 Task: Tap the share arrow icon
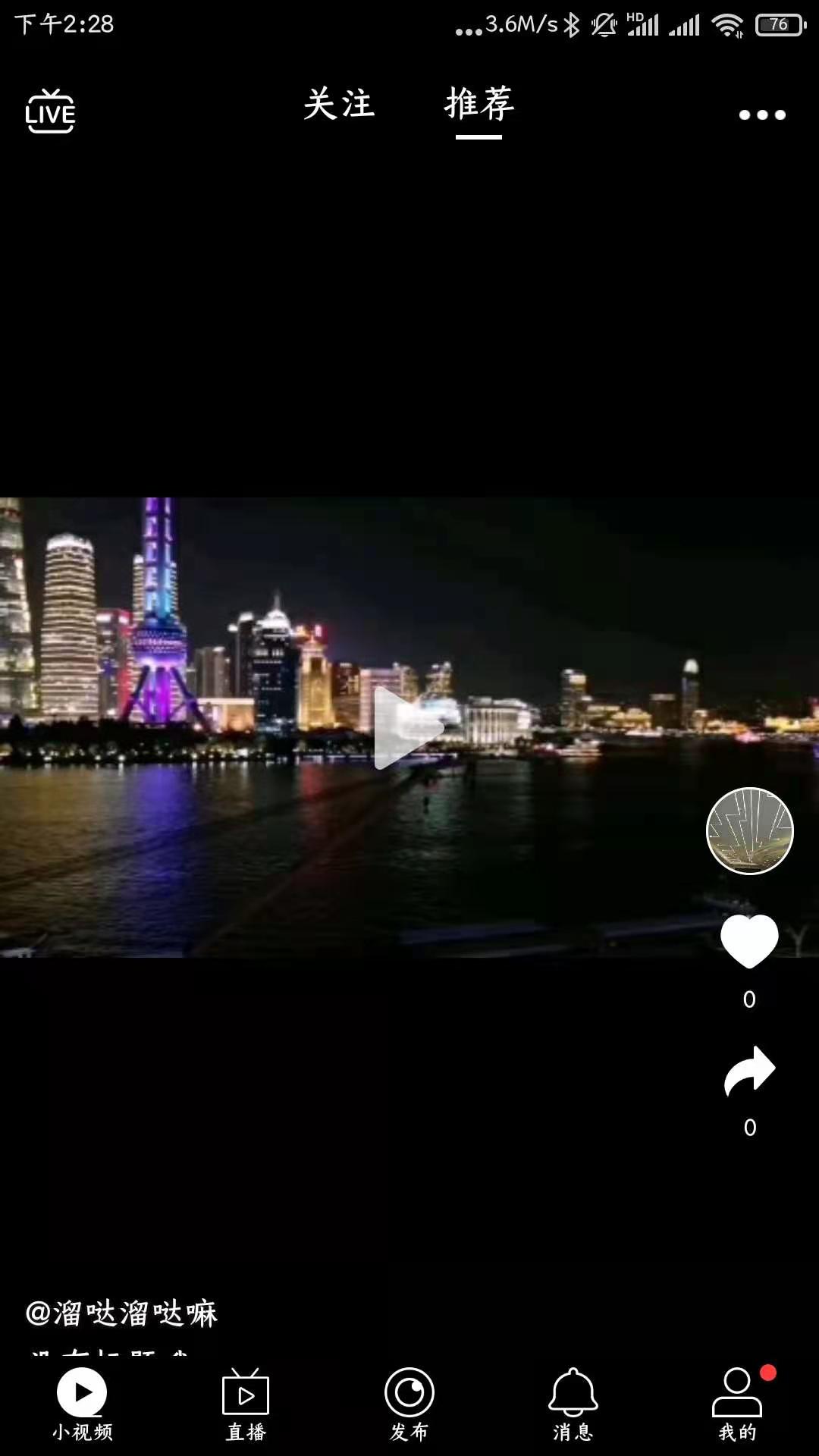[749, 1069]
